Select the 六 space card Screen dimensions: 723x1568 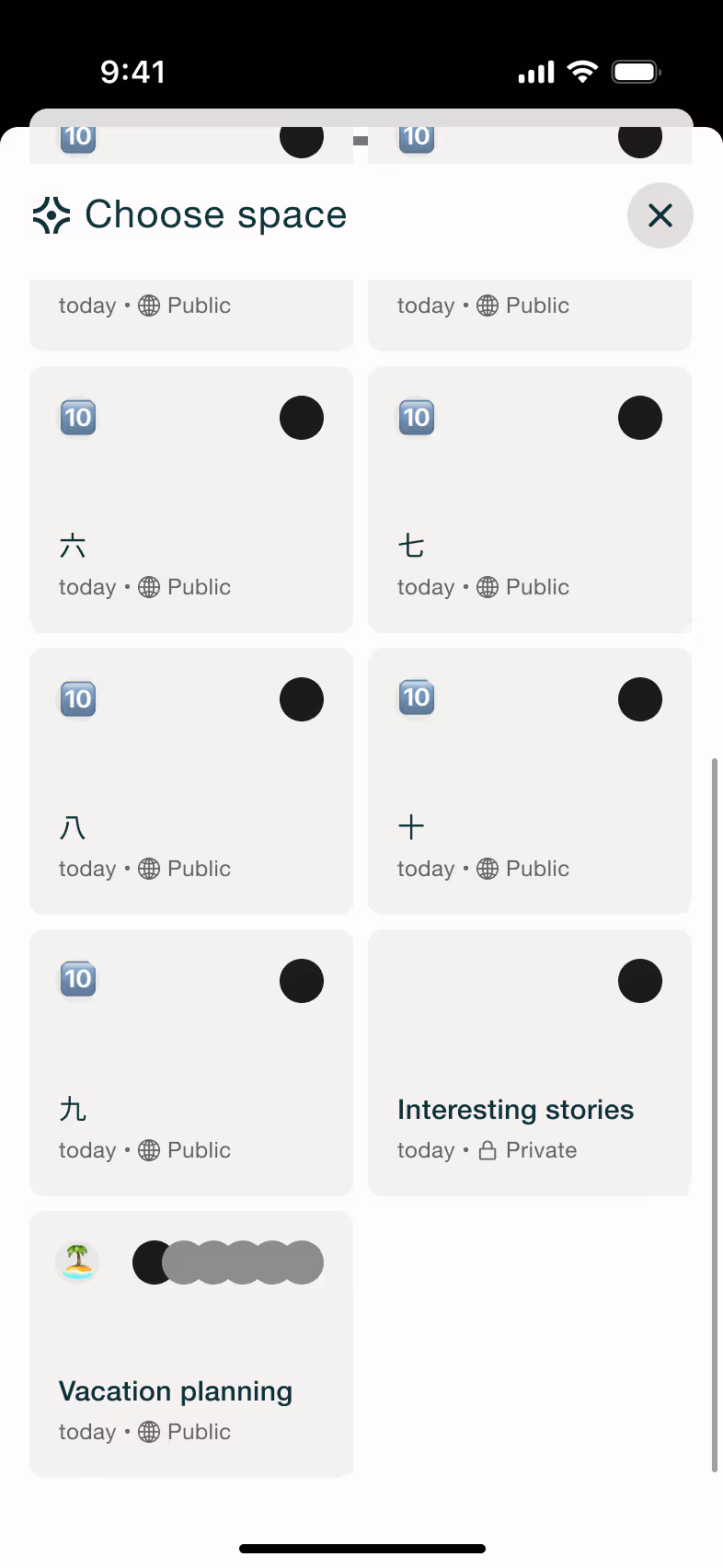pyautogui.click(x=191, y=500)
